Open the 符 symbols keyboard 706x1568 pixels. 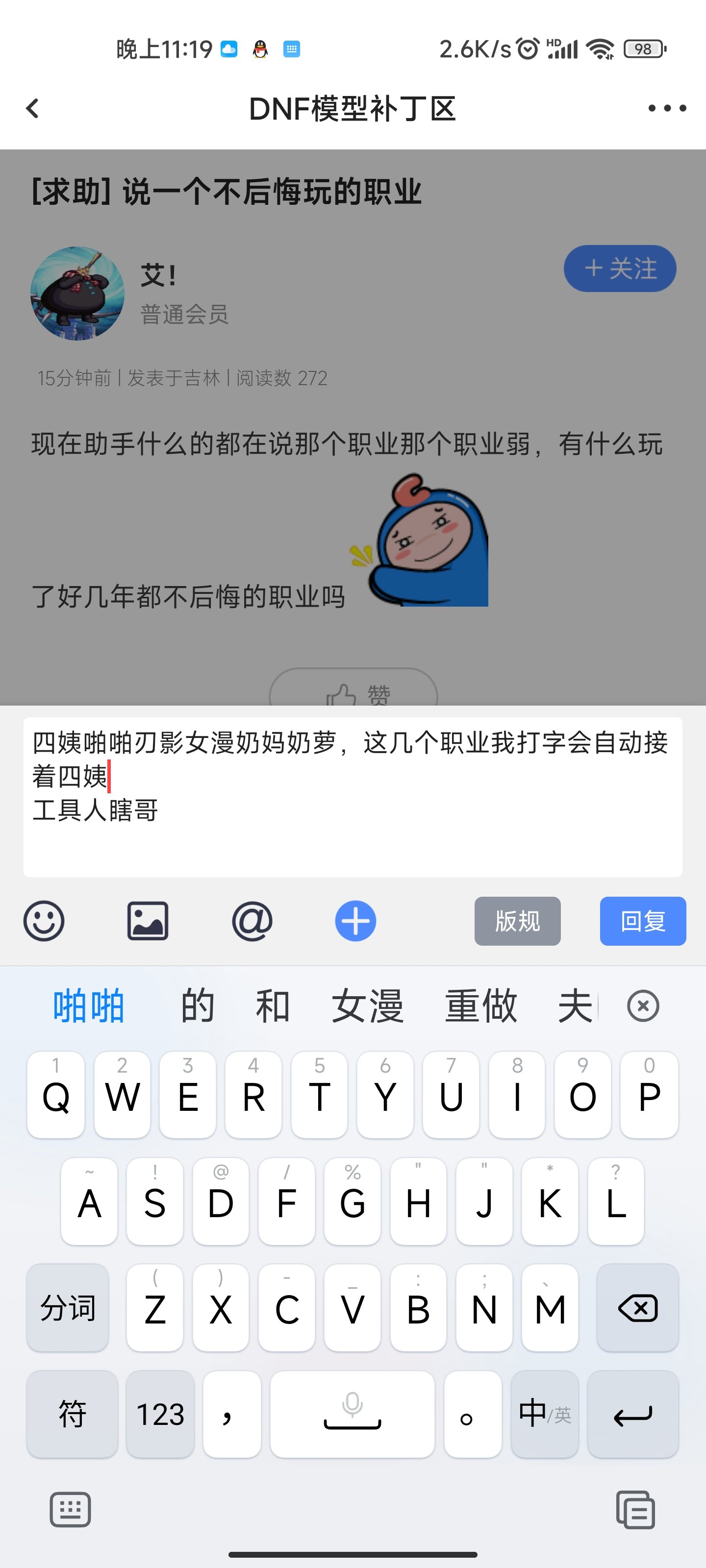(72, 1414)
